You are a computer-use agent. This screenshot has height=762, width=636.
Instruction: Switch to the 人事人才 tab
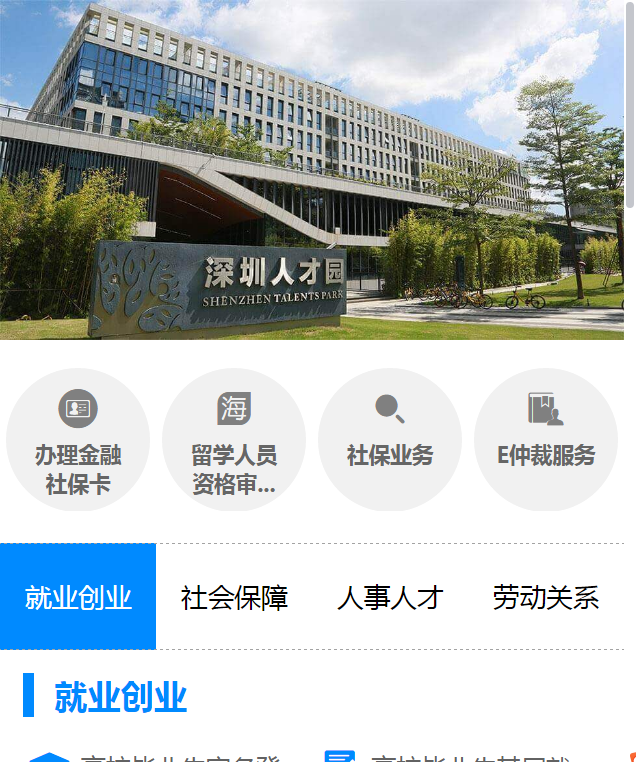pyautogui.click(x=390, y=597)
